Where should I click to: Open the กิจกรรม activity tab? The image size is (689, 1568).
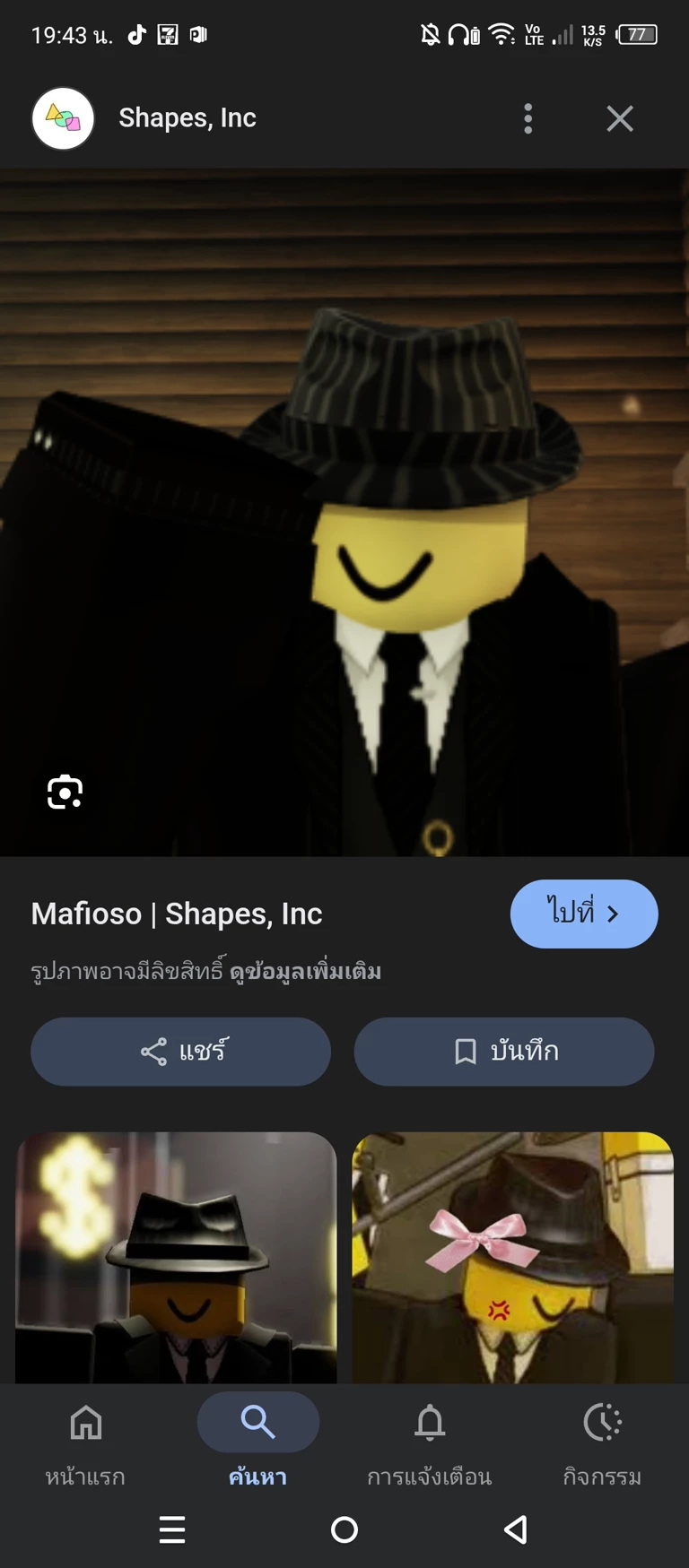pyautogui.click(x=602, y=1439)
